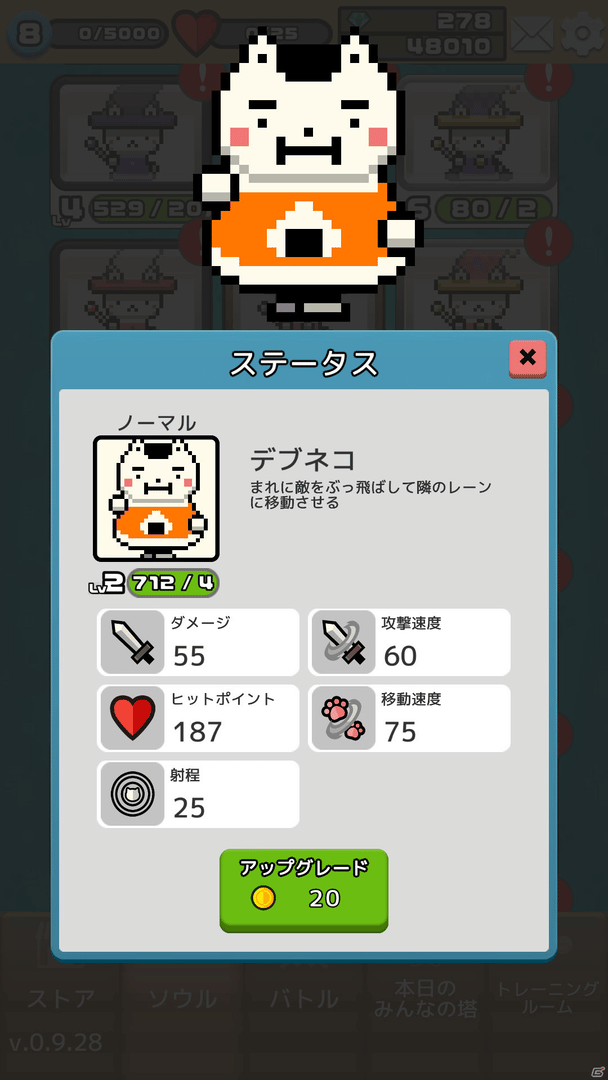The image size is (608, 1080).
Task: Close the ステータス dialog
Action: (x=527, y=358)
